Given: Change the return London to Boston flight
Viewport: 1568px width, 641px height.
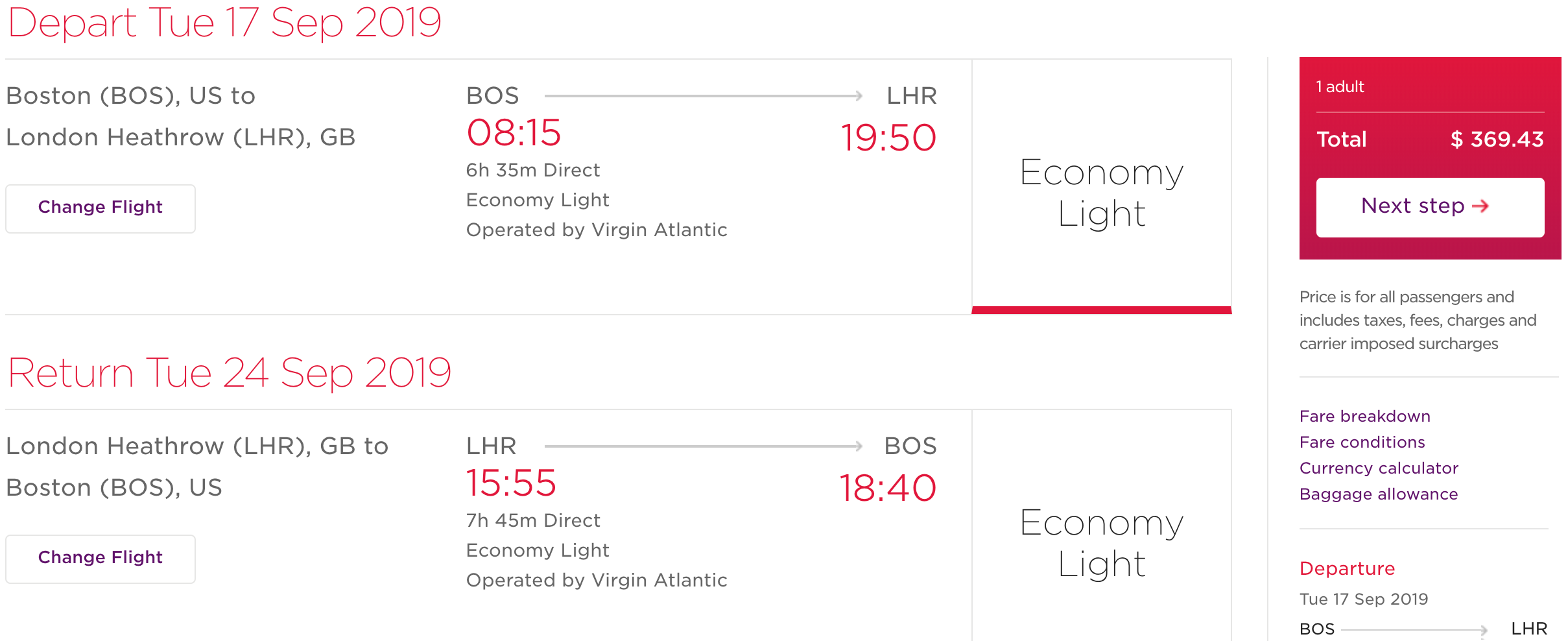Looking at the screenshot, I should coord(101,558).
